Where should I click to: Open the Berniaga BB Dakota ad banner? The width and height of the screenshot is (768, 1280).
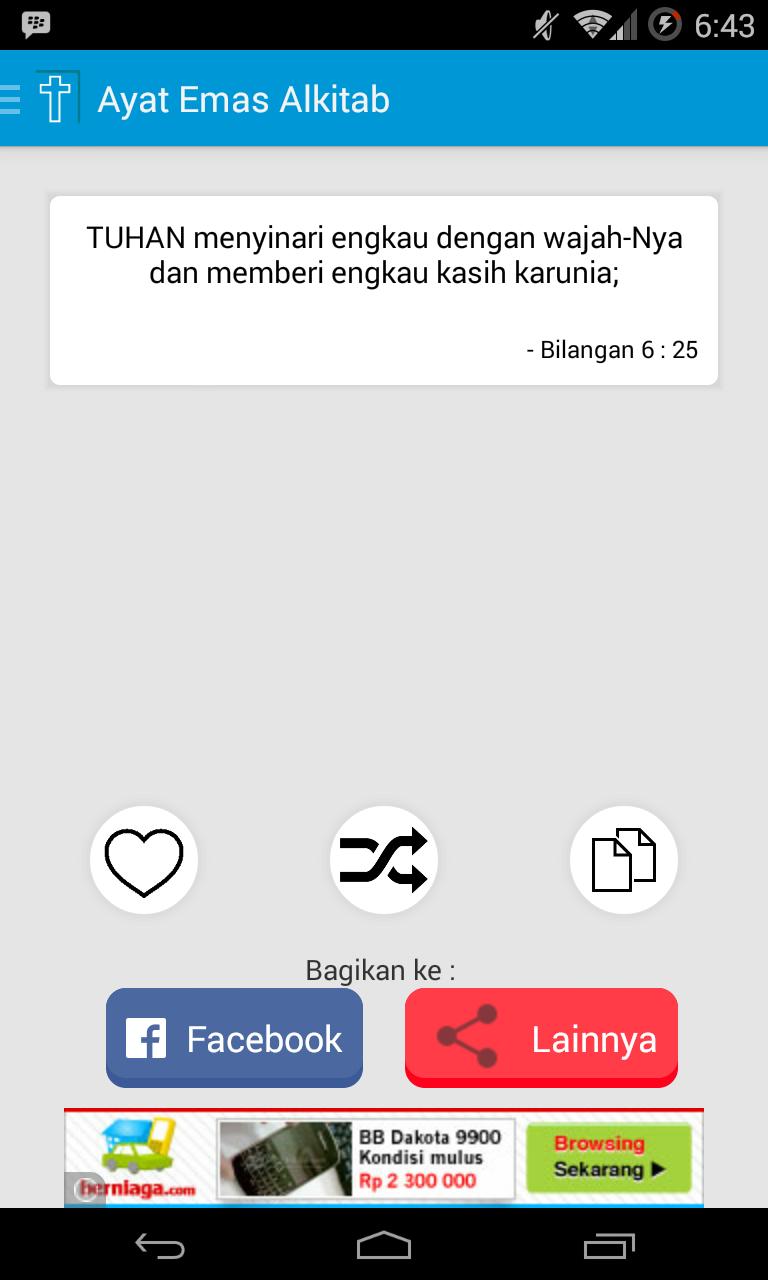384,1158
